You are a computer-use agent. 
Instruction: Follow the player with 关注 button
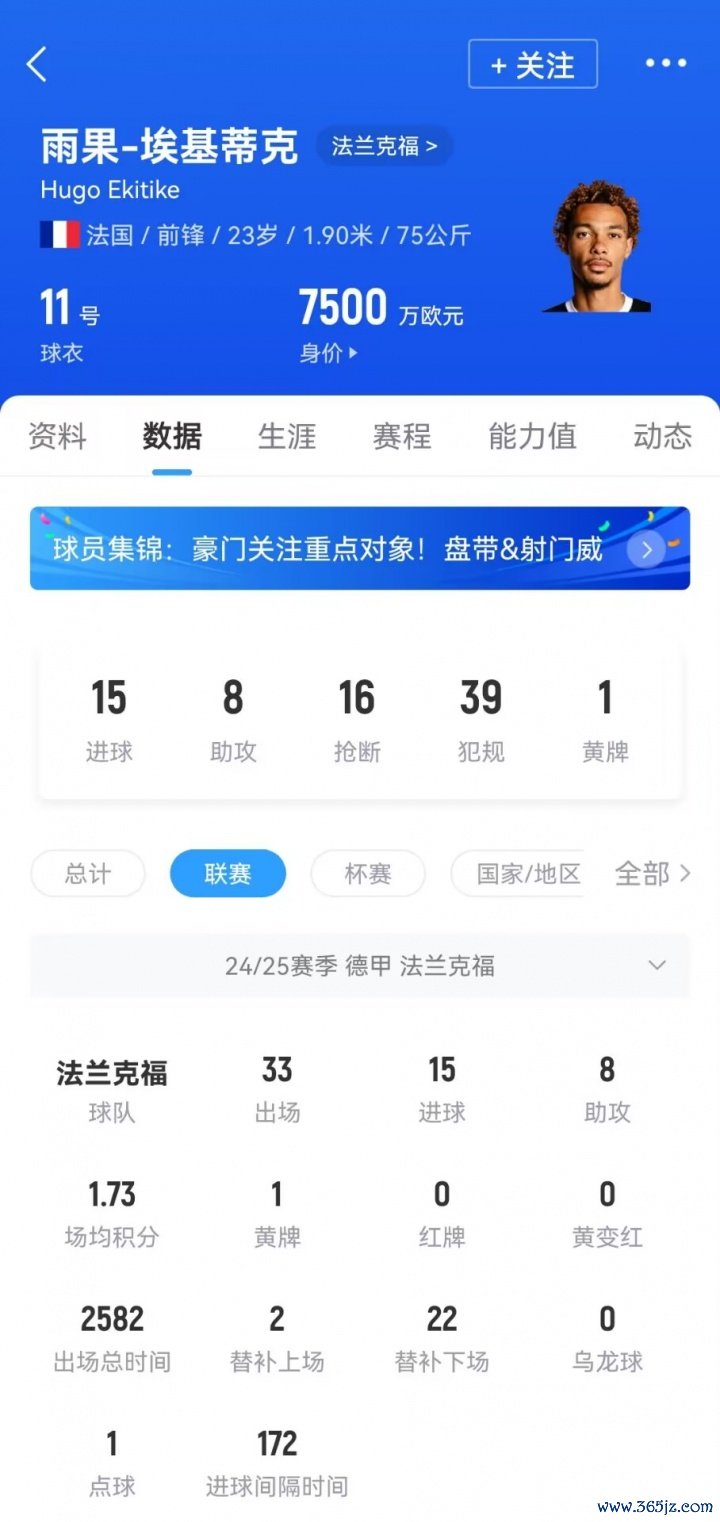pos(532,65)
